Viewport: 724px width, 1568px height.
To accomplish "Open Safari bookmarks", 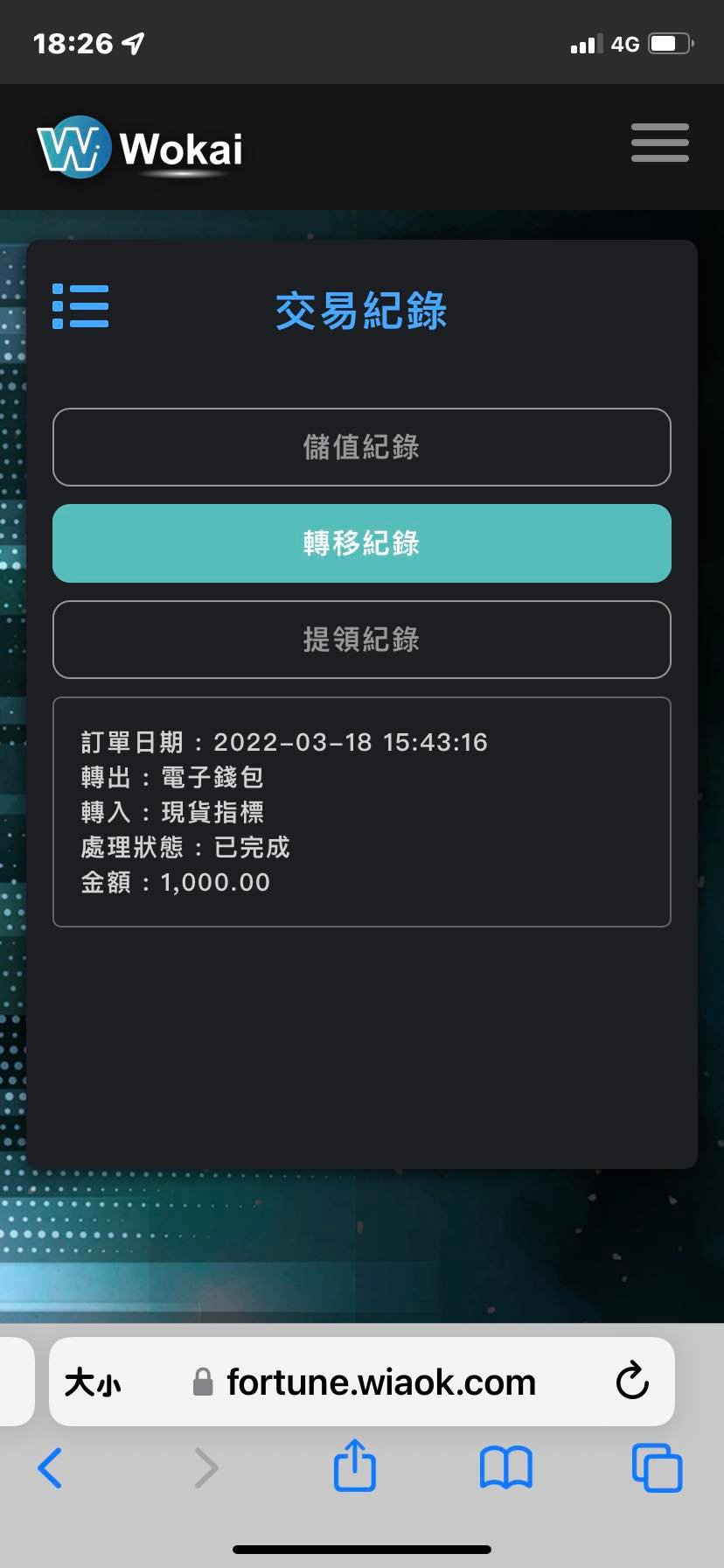I will coord(505,1467).
